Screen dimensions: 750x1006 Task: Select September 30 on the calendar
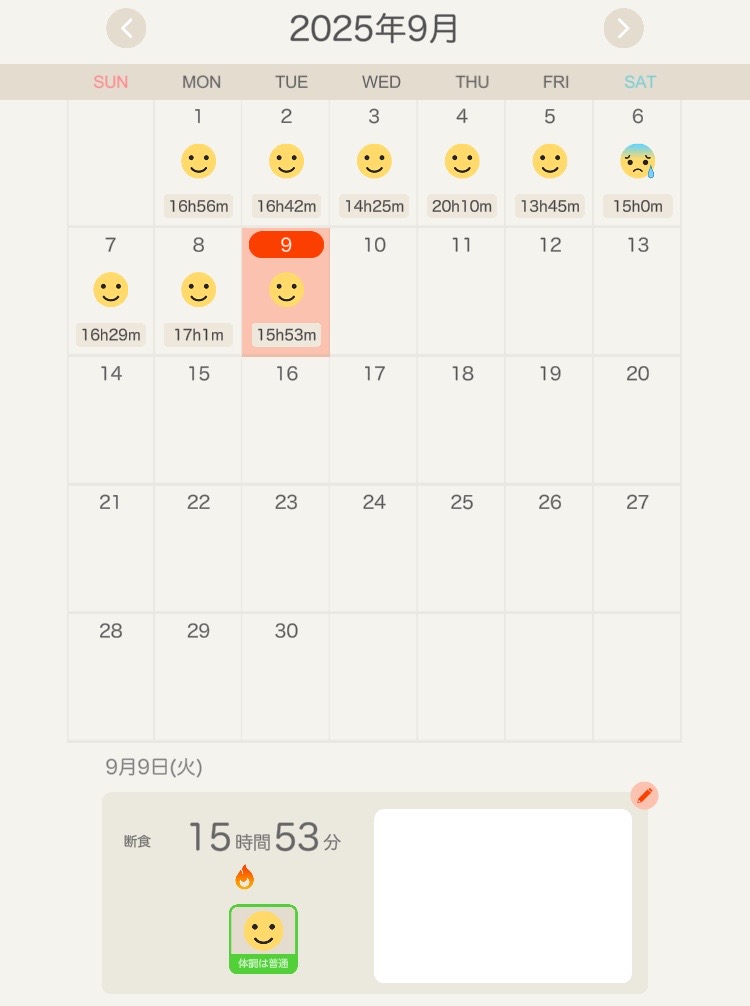click(x=286, y=676)
